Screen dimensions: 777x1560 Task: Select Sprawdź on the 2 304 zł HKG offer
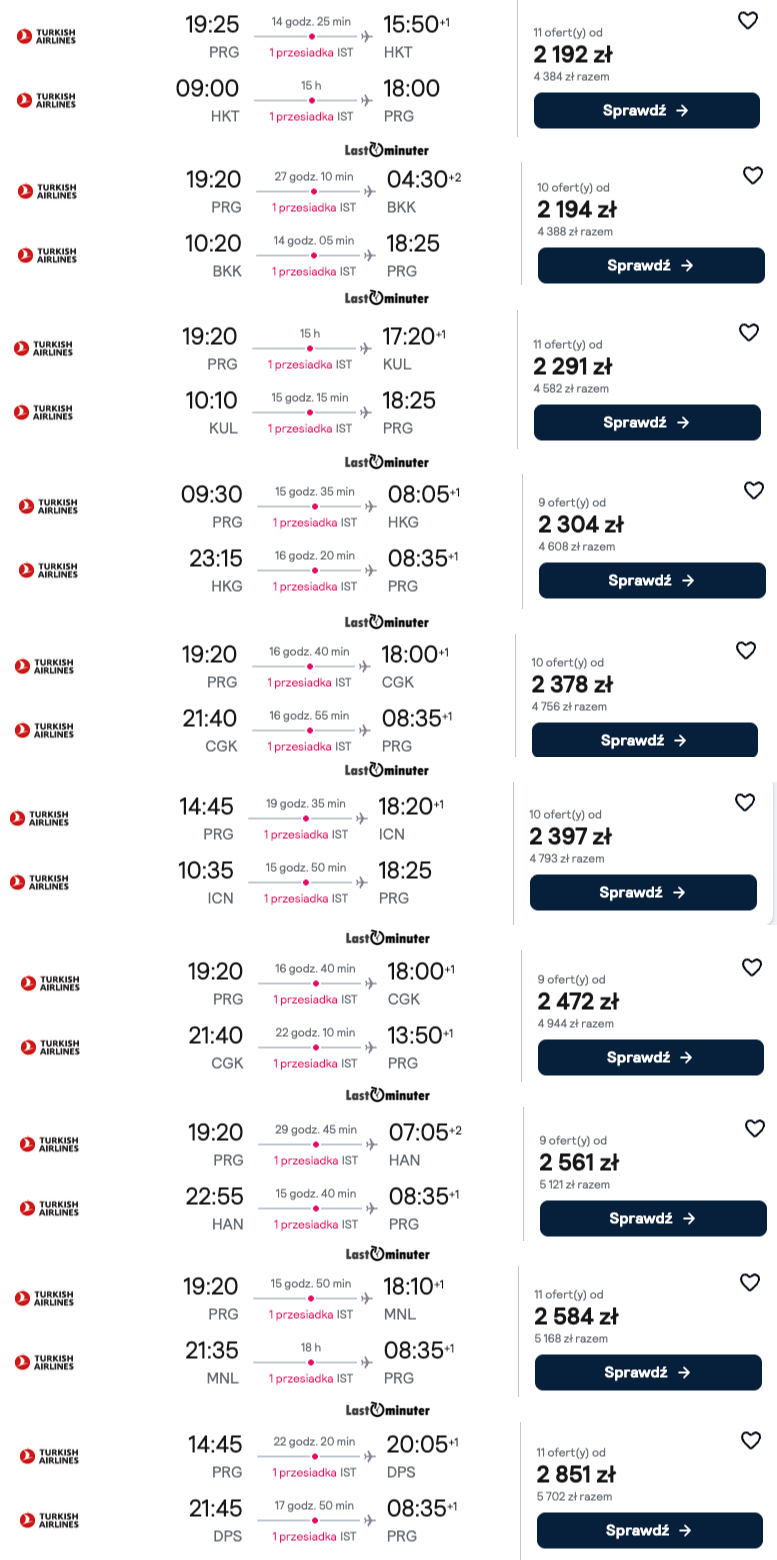[652, 580]
